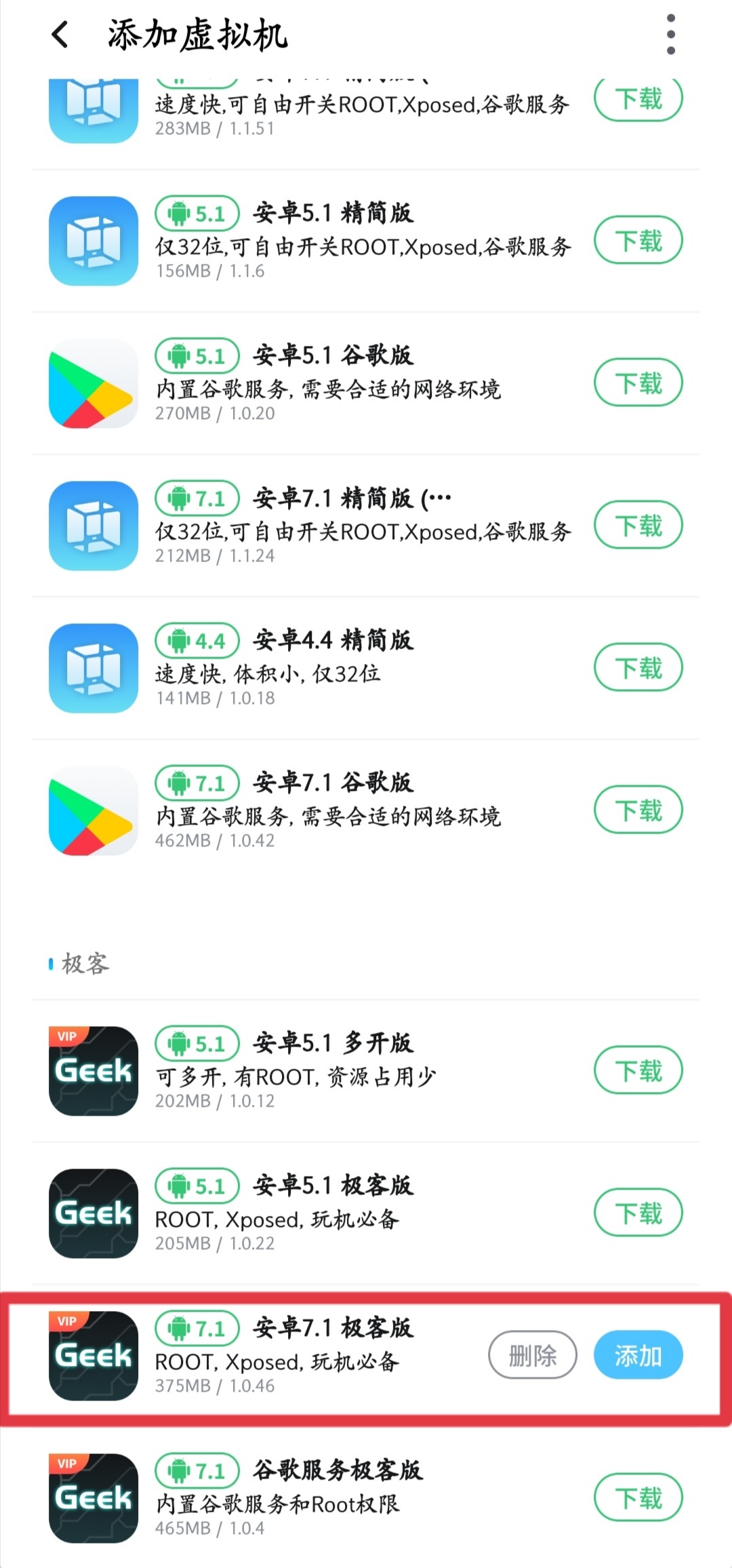This screenshot has height=1568, width=732.
Task: Go back from 添加虚拟机 page
Action: coord(61,34)
